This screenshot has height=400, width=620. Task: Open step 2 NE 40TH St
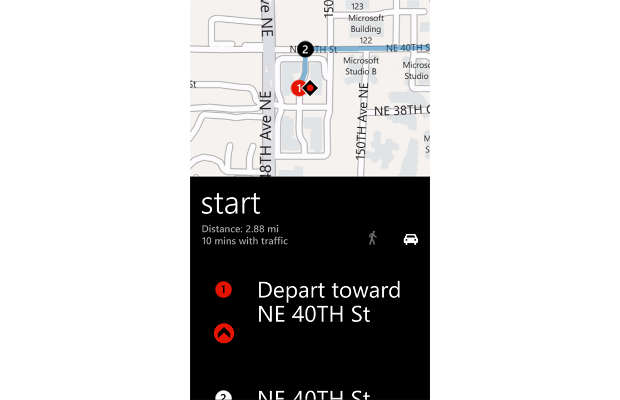314,395
